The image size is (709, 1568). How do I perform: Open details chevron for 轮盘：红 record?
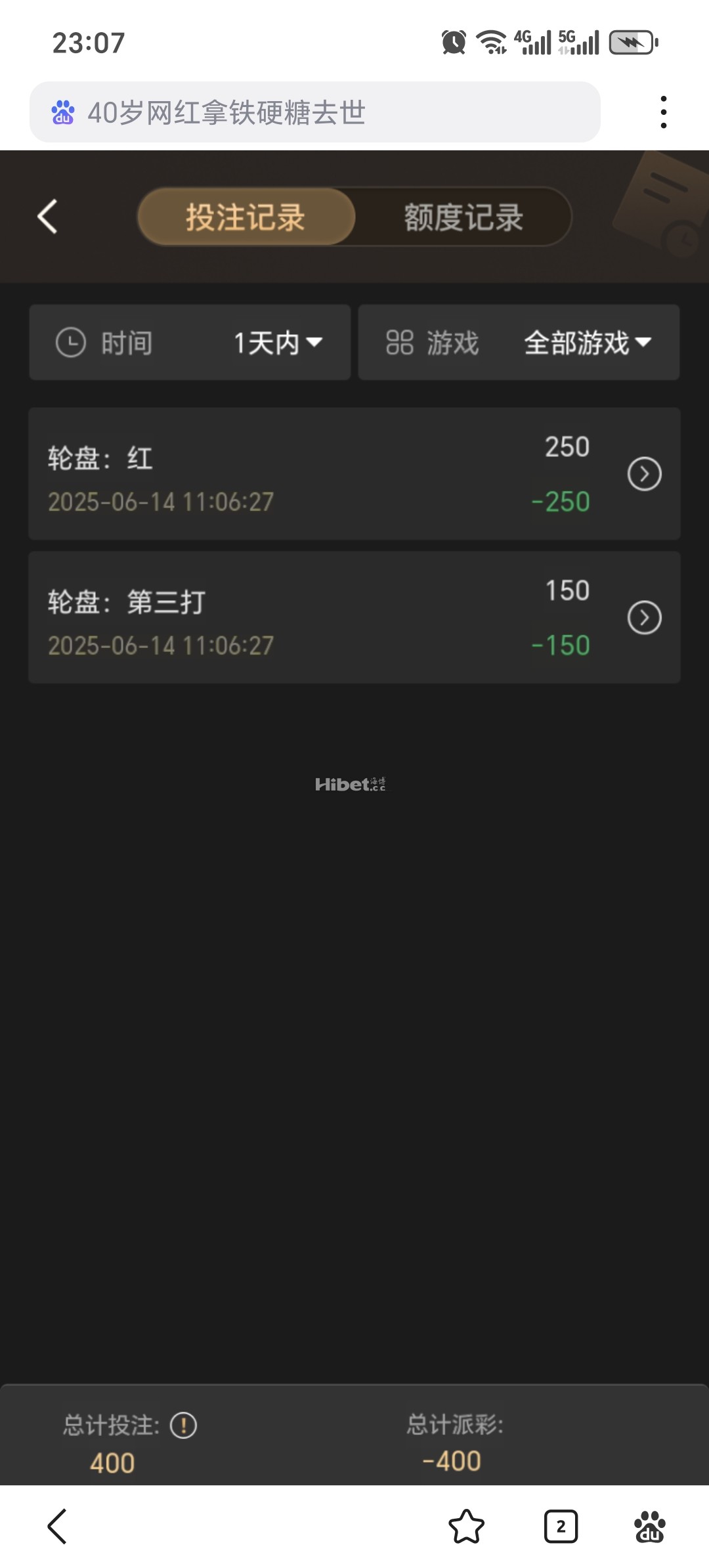click(x=643, y=473)
